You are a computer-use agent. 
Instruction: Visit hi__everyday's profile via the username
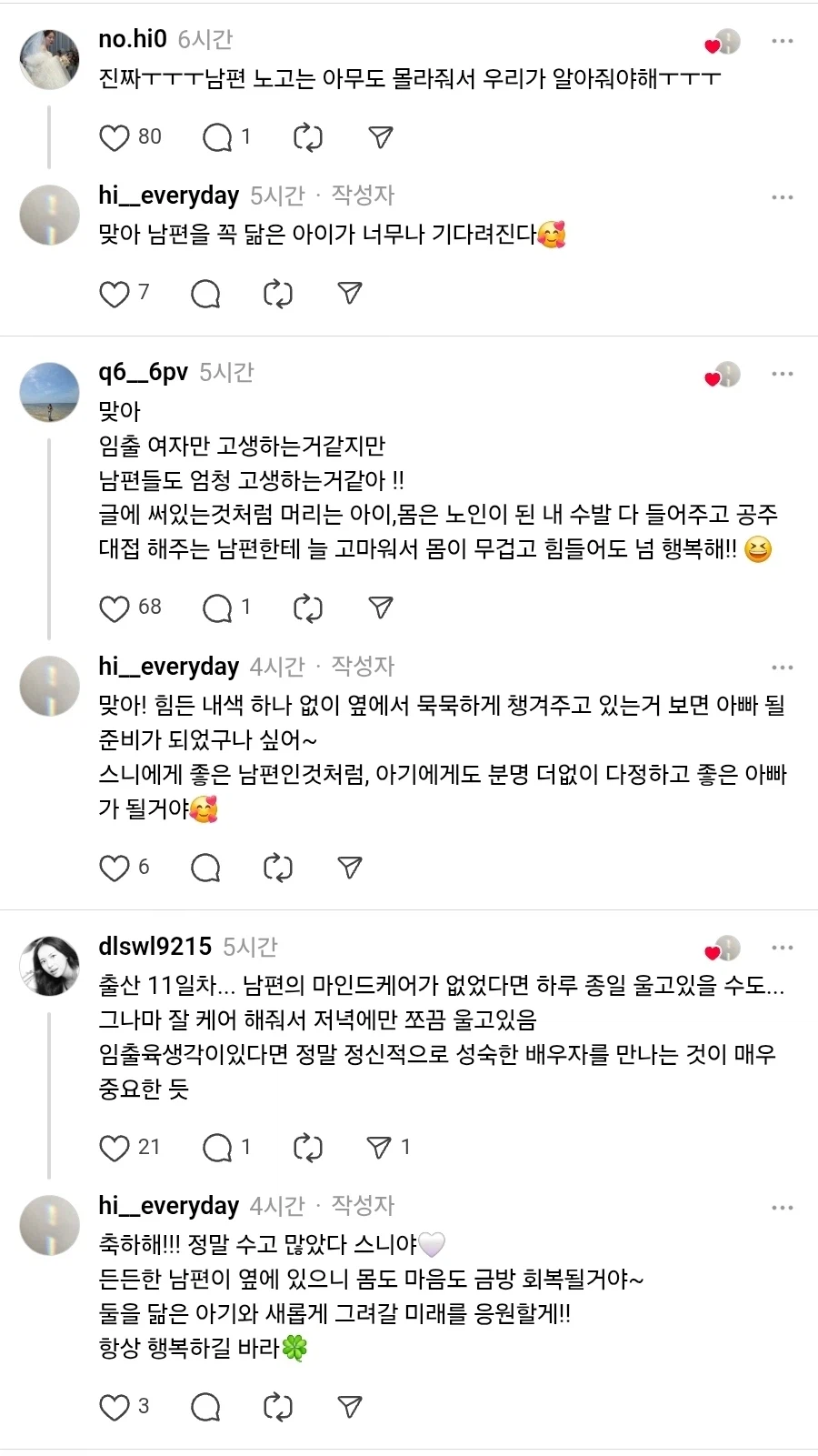pyautogui.click(x=167, y=195)
